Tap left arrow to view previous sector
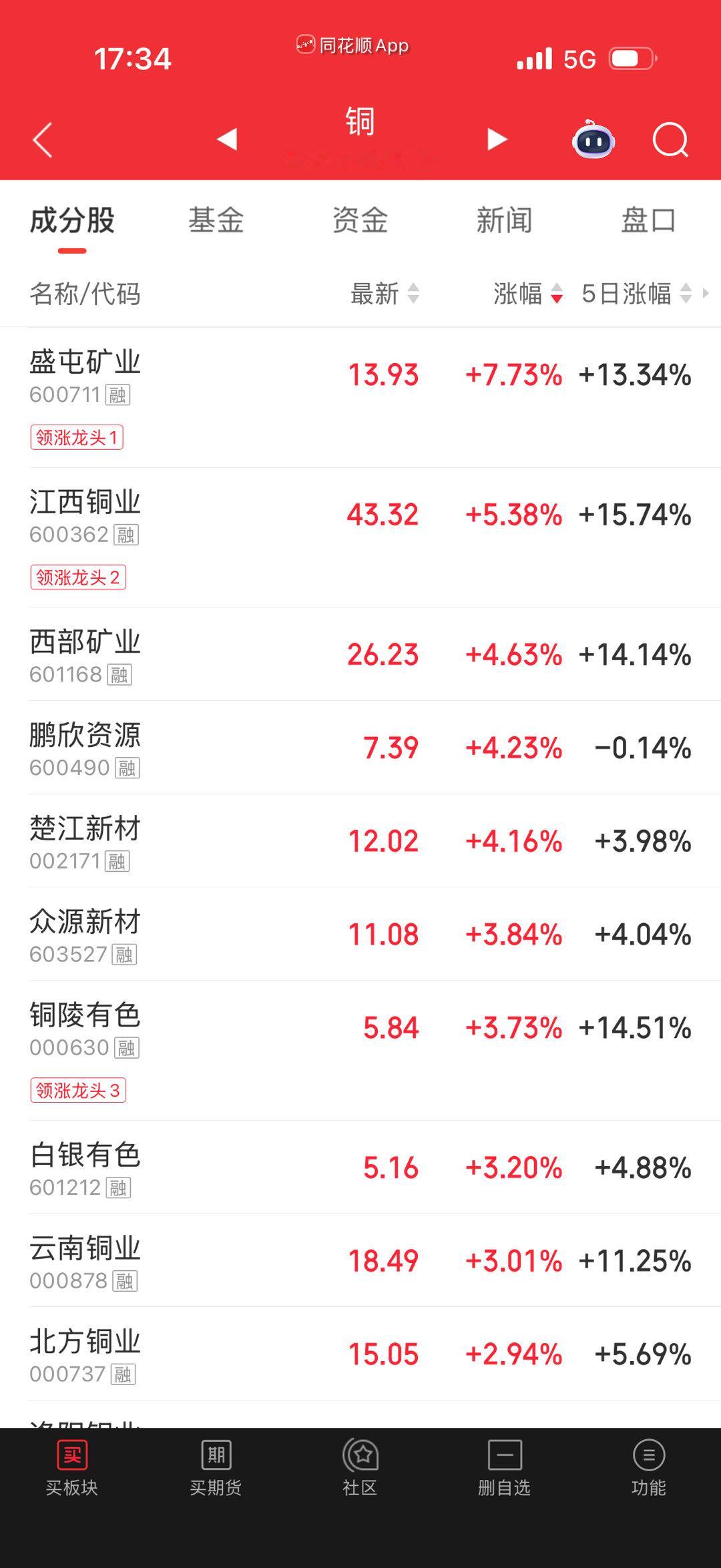Screen dimensions: 721x1568 click(226, 138)
